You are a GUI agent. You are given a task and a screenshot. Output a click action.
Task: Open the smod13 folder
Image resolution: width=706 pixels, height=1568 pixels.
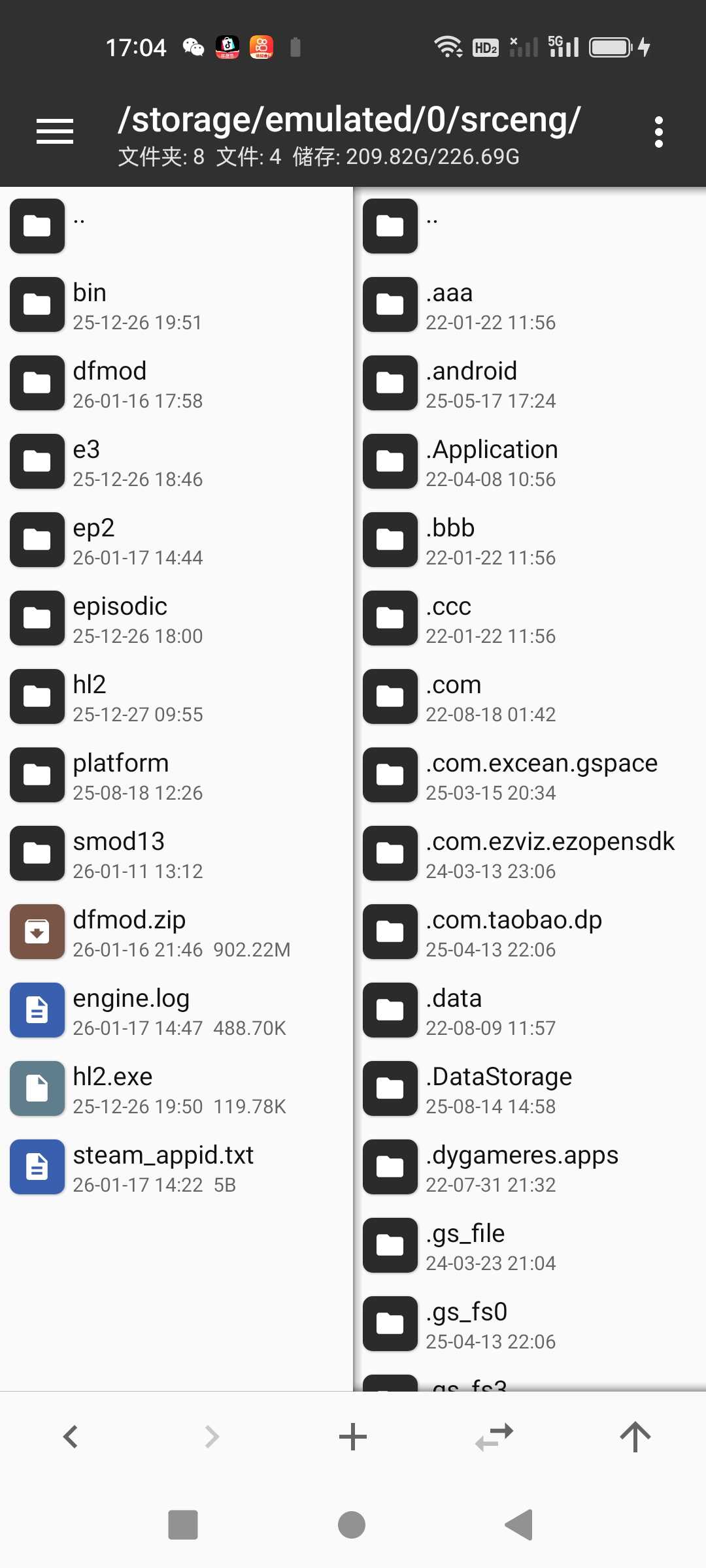tap(118, 853)
